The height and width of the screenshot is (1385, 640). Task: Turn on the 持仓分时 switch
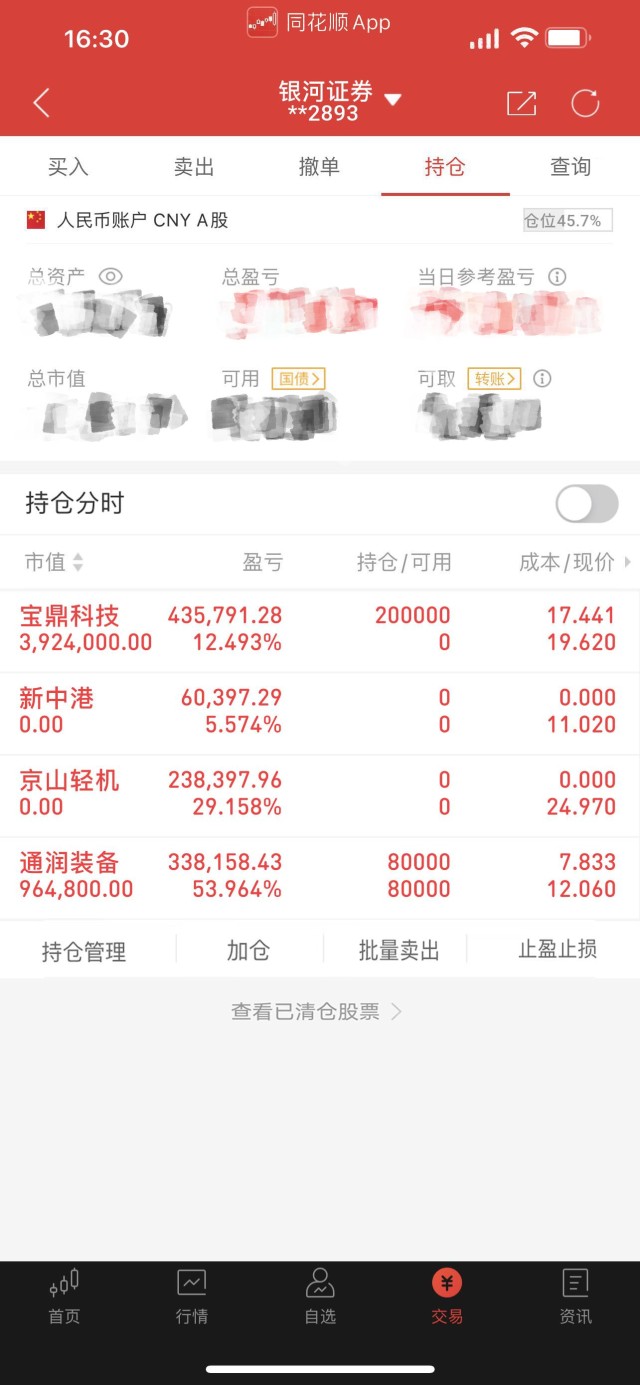click(x=587, y=504)
